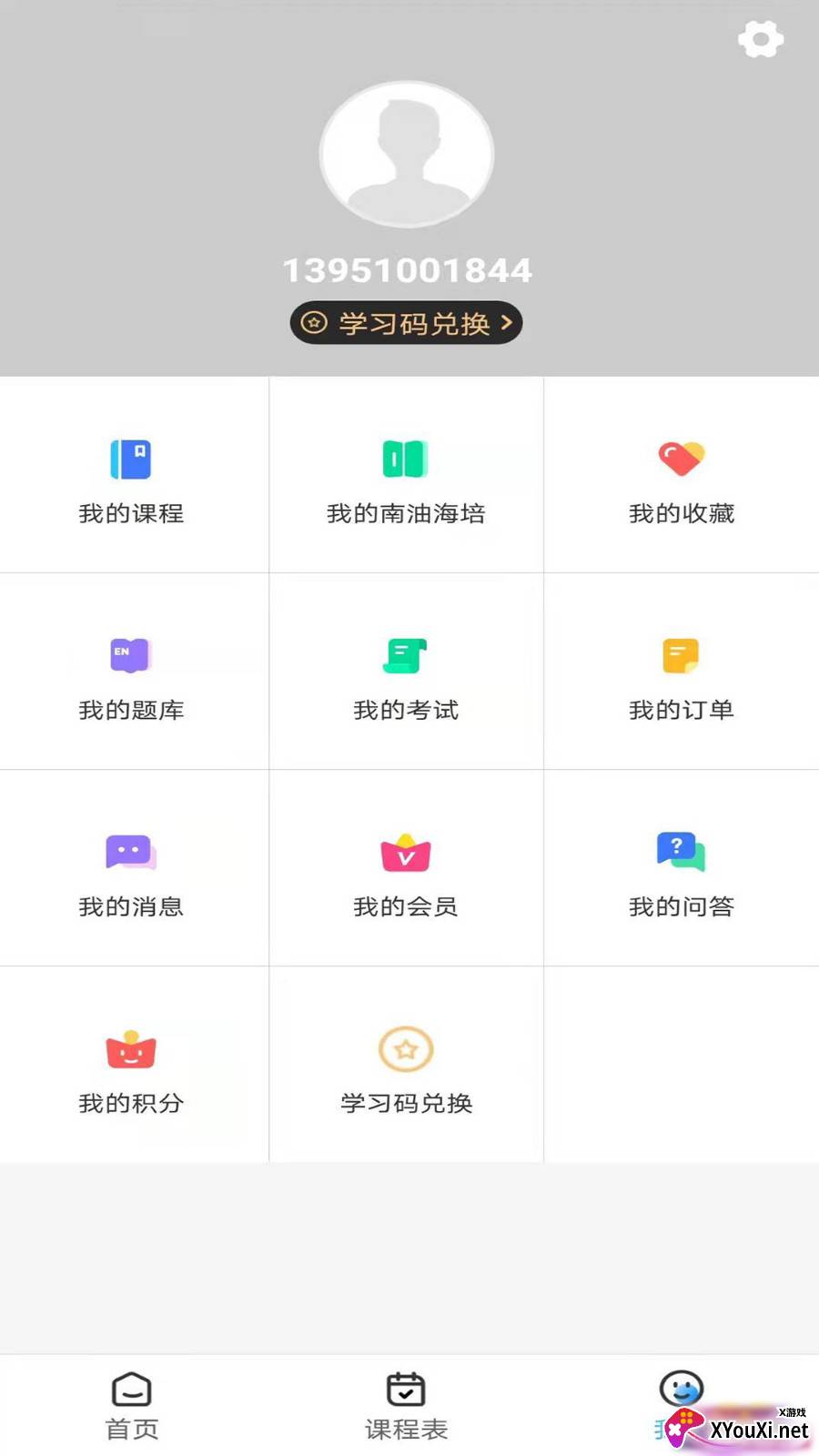The height and width of the screenshot is (1456, 819).
Task: Open settings via the gear icon
Action: tap(761, 39)
